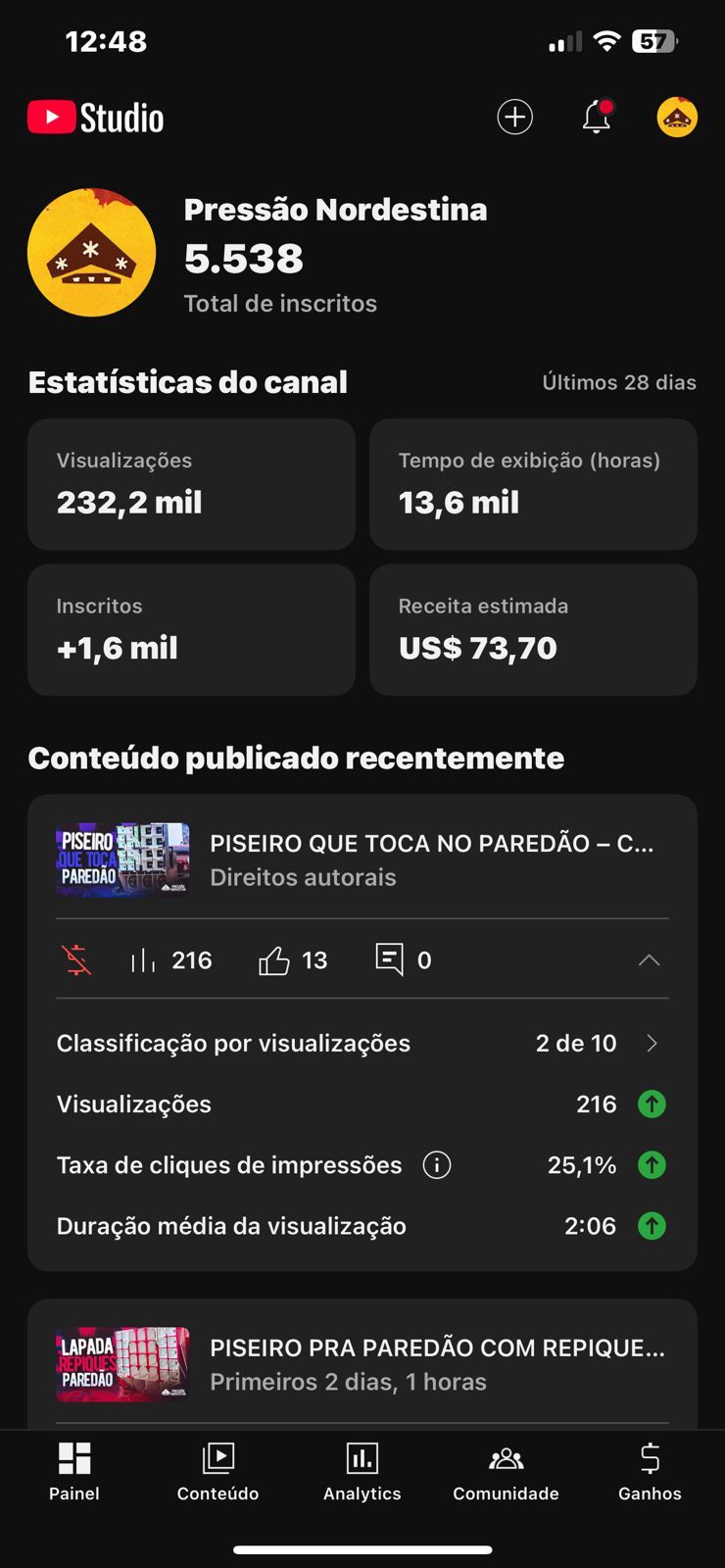725x1568 pixels.
Task: Open Classificação por visualizações ranking
Action: [x=362, y=1044]
